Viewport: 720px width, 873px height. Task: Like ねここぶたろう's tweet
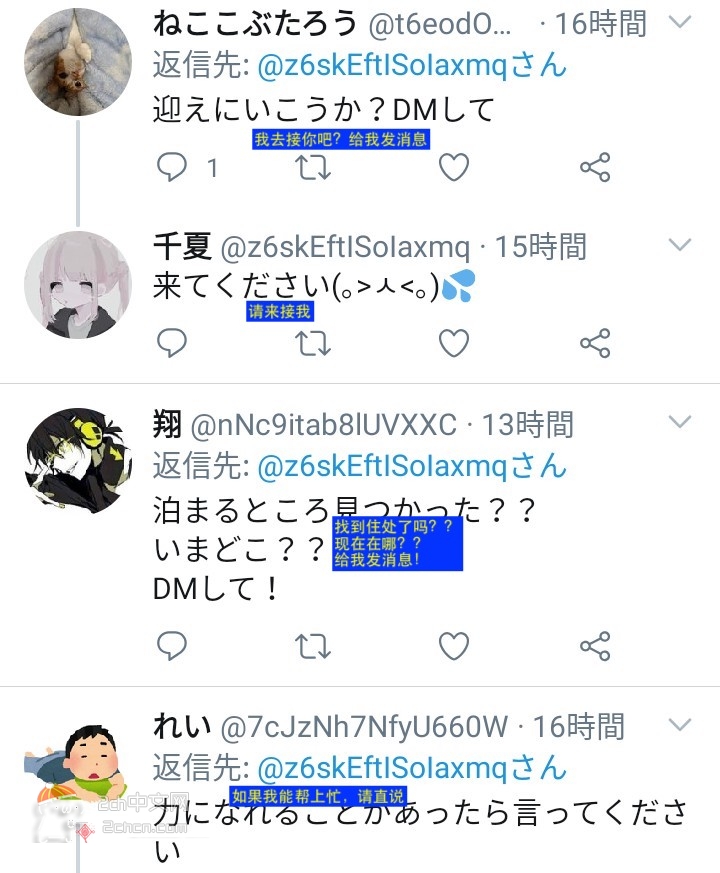click(454, 168)
